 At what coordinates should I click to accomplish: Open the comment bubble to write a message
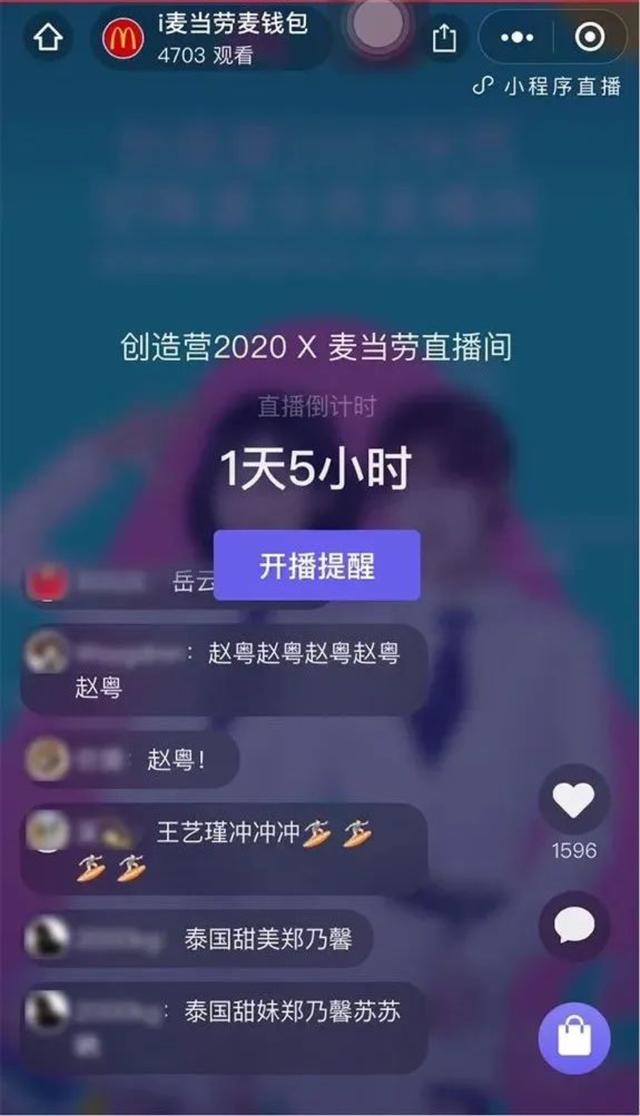574,926
